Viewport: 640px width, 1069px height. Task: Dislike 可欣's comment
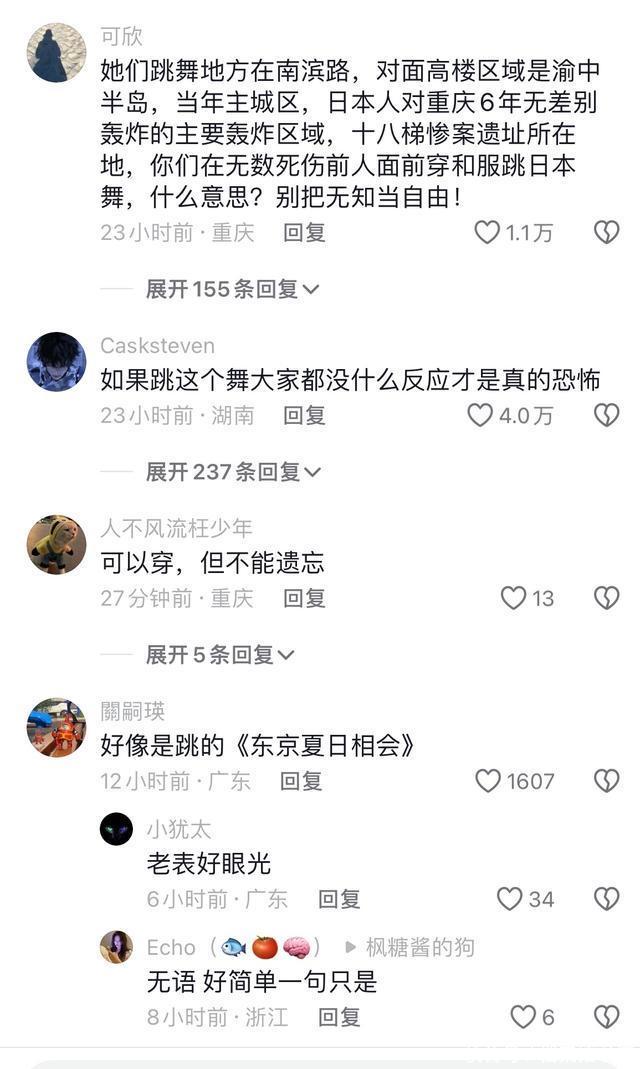click(606, 233)
